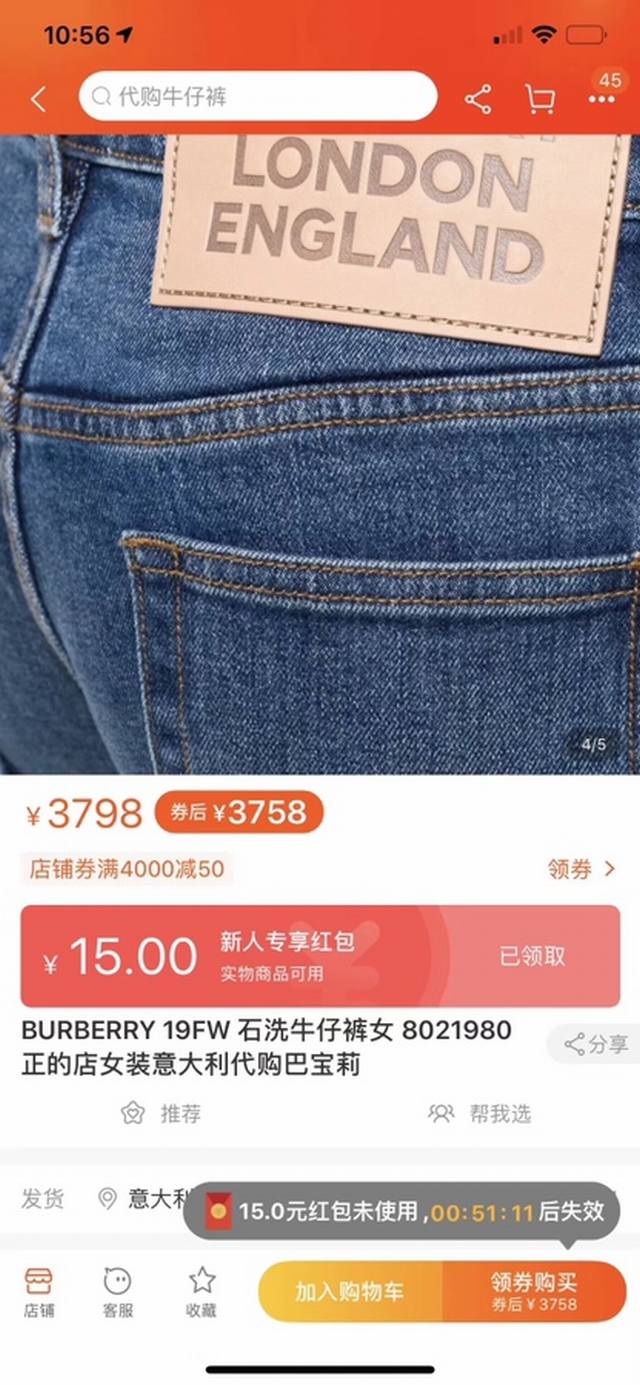Tap the 代购牛仔裤 search box
Image resolution: width=640 pixels, height=1385 pixels.
258,97
